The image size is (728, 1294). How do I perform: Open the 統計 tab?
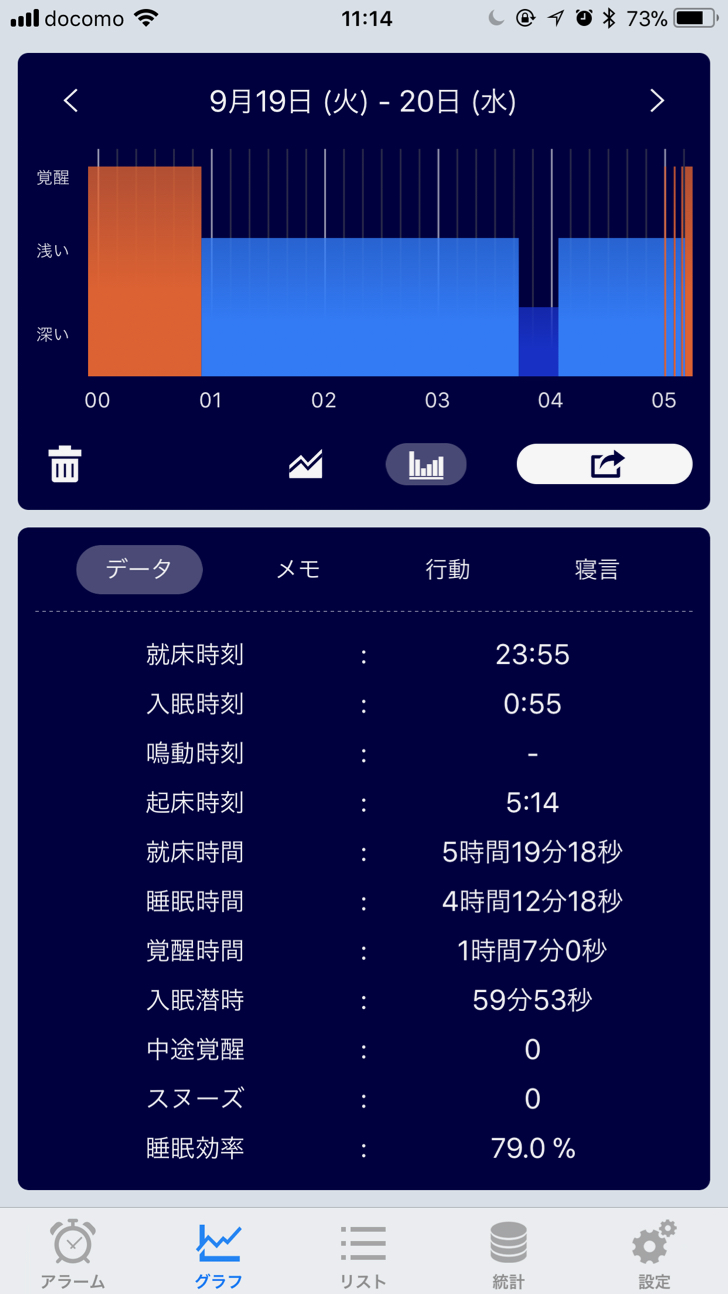(x=508, y=1253)
